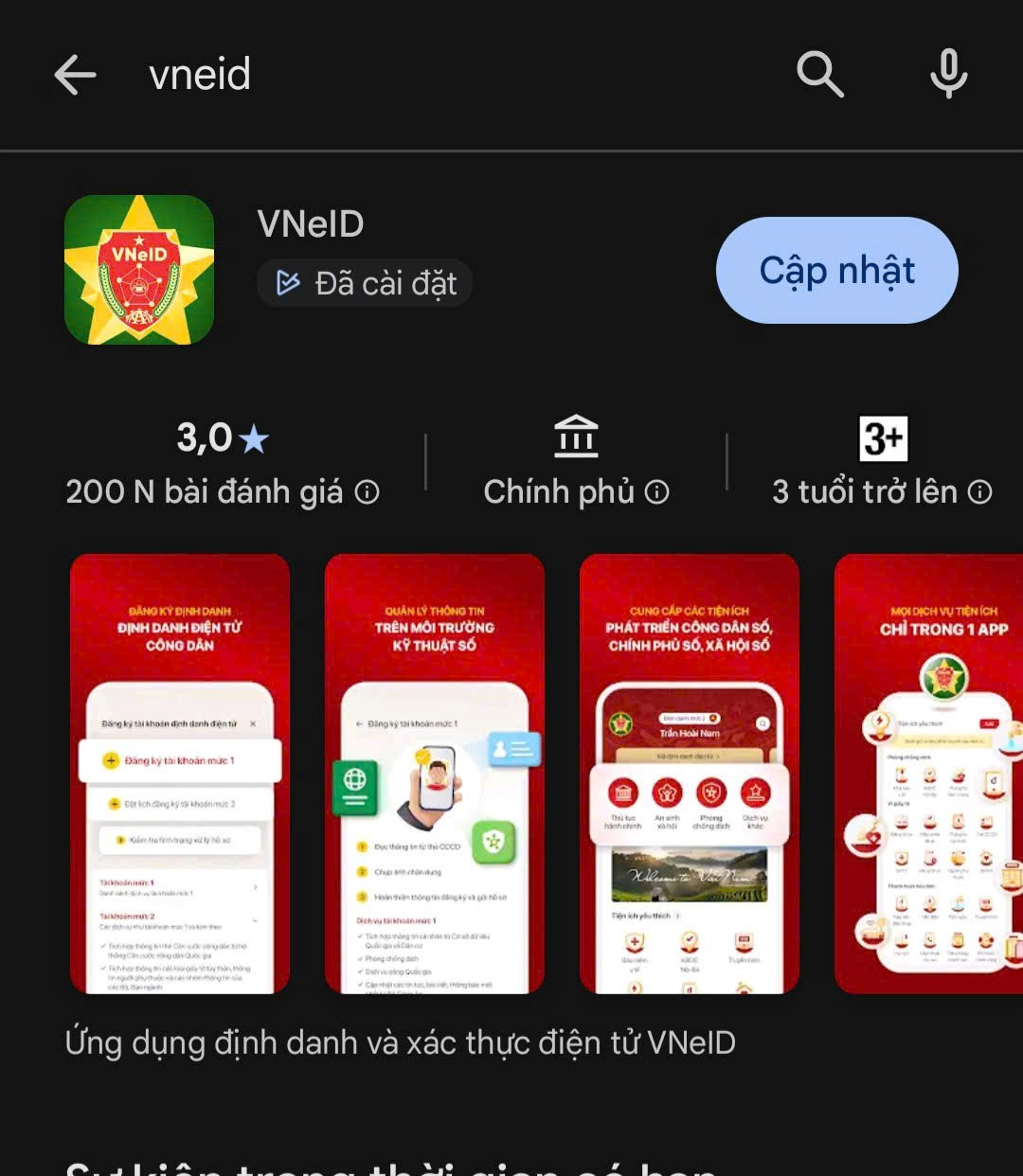Image resolution: width=1023 pixels, height=1176 pixels.
Task: Open the Định danh điện tử công dân screenshot
Action: coord(180,773)
